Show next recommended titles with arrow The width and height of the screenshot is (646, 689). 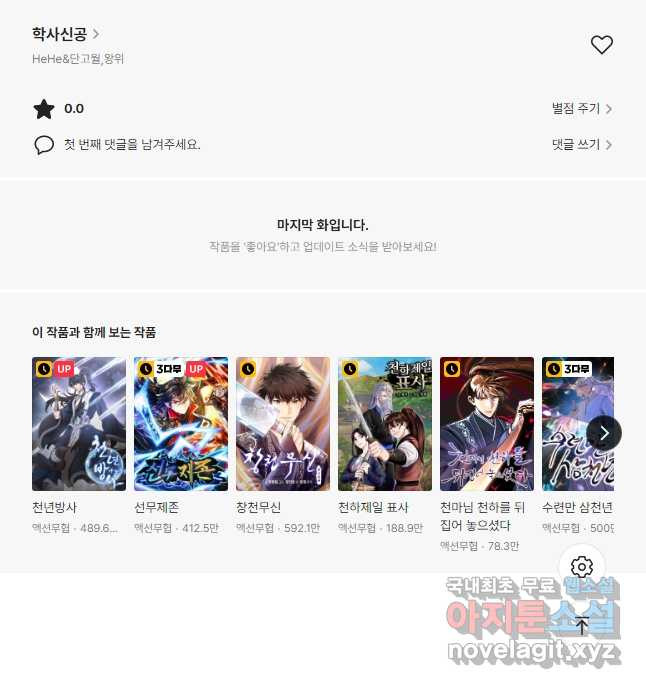pos(604,433)
